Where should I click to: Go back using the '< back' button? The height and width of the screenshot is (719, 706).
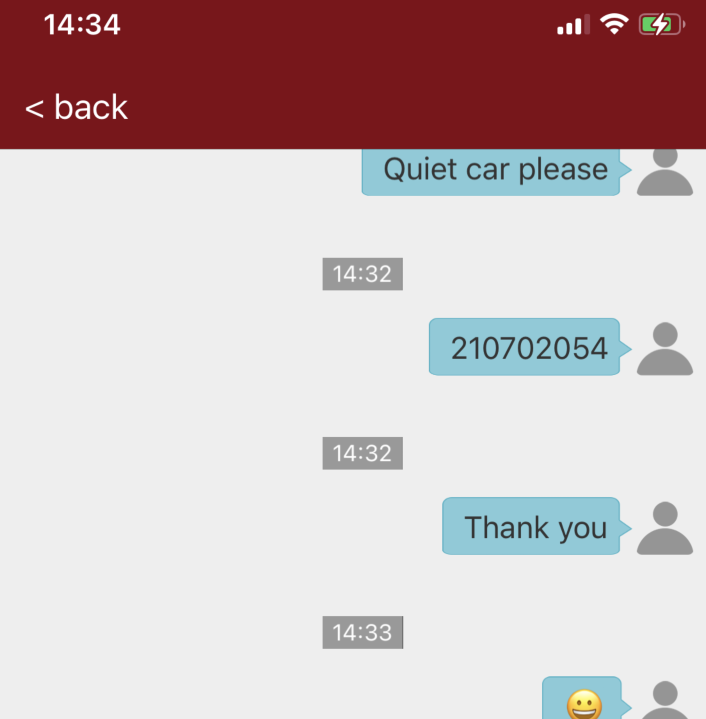click(x=77, y=107)
